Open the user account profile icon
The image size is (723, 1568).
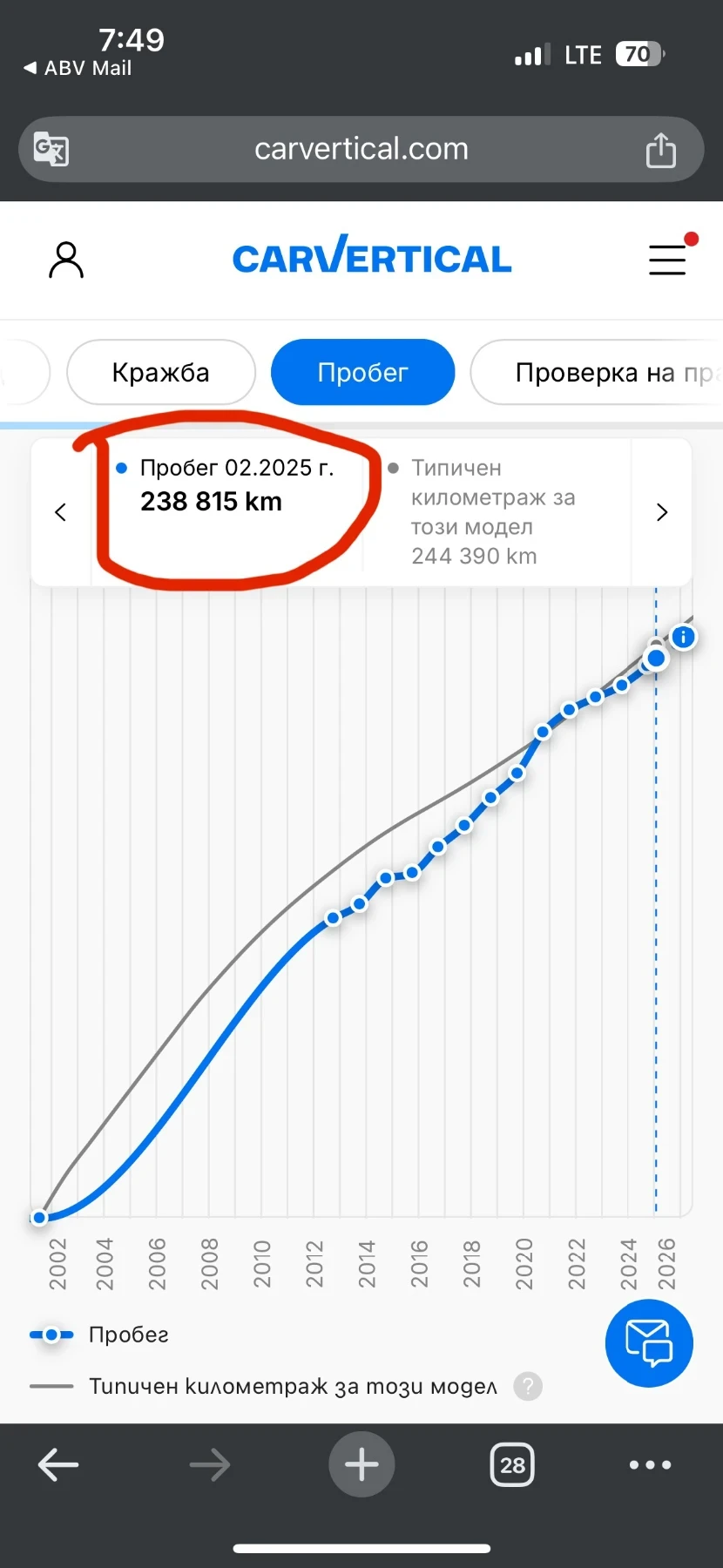66,260
